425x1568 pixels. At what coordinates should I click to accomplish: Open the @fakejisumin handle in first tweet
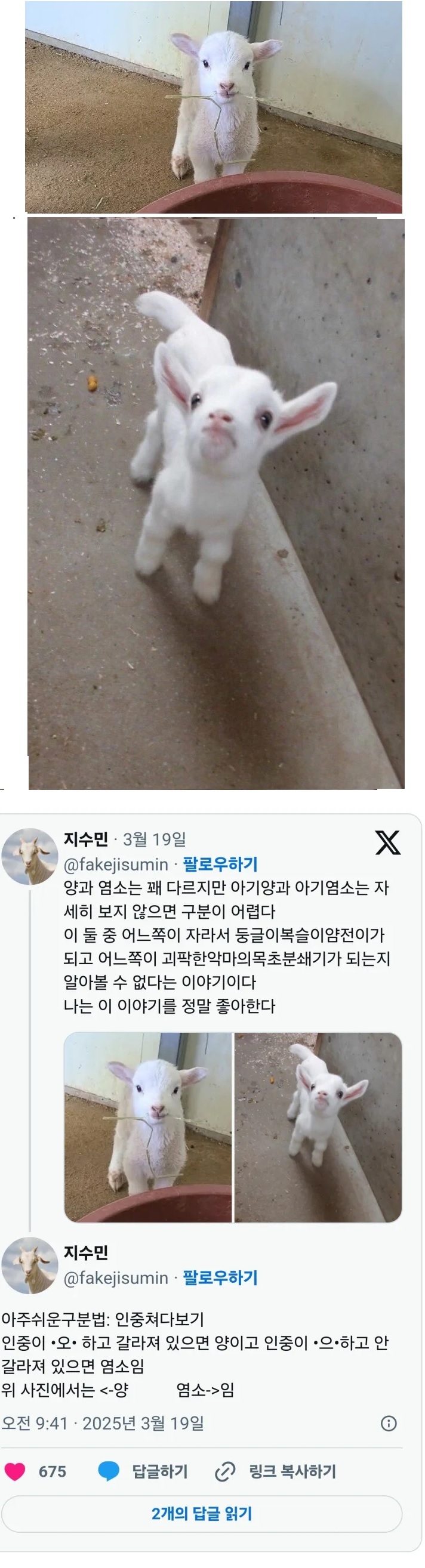coord(116,865)
